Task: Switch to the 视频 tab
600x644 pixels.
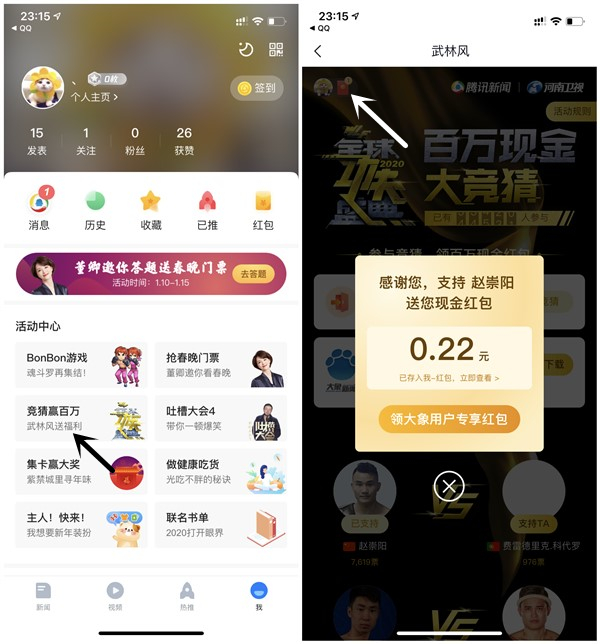Action: coord(114,598)
